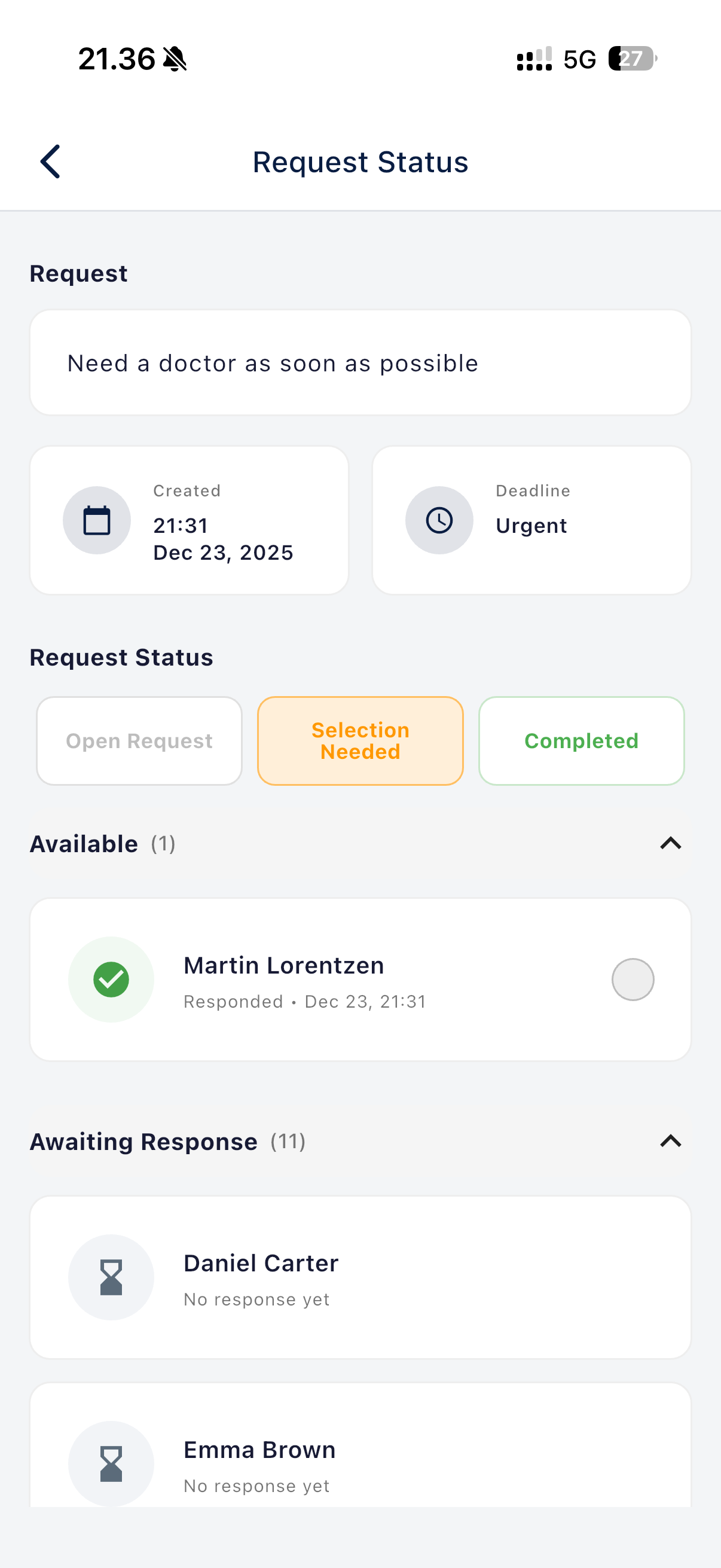Click the hourglass icon for Daniel Carter
Image resolution: width=721 pixels, height=1568 pixels.
[111, 1277]
